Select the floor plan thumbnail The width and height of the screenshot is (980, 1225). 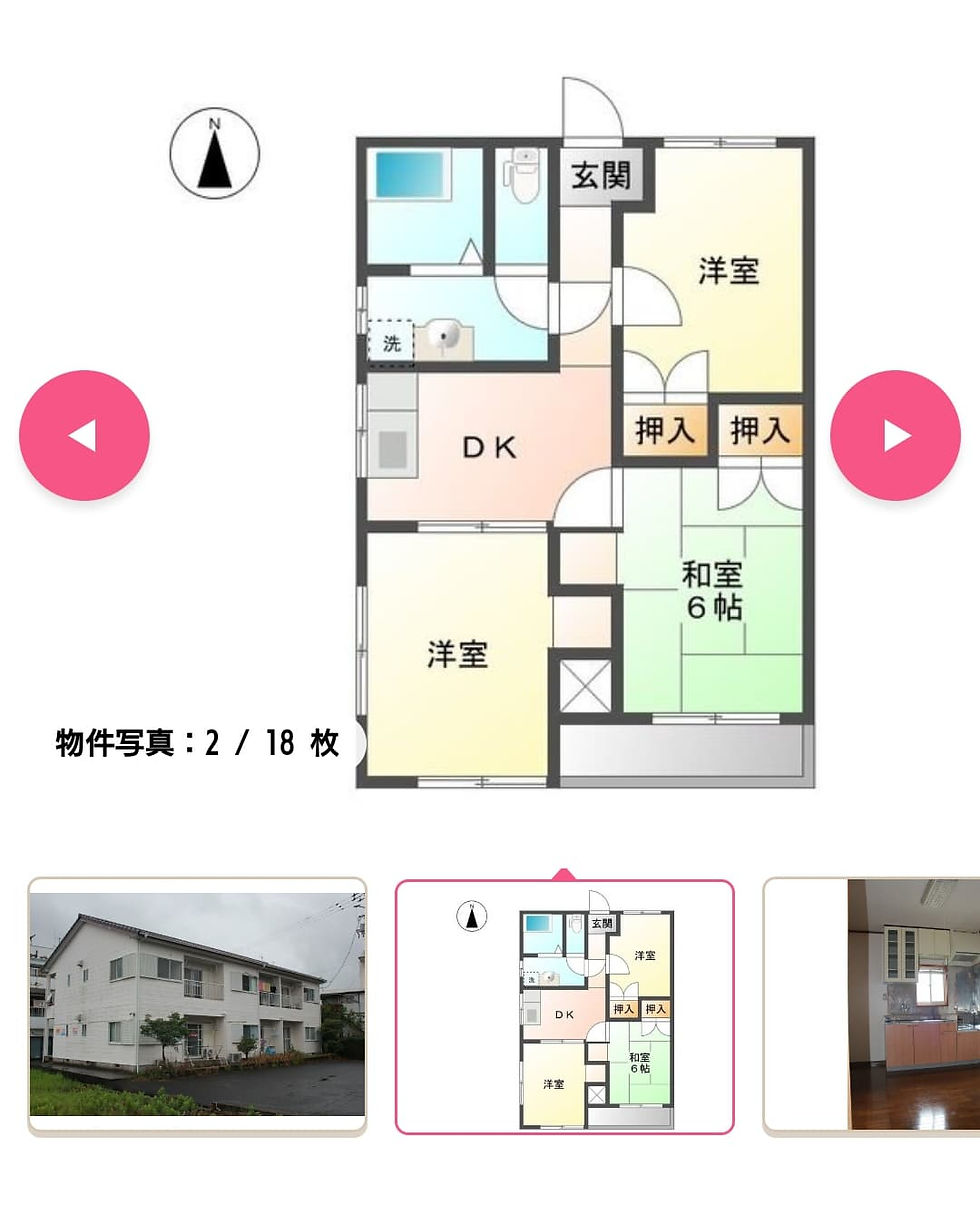(x=564, y=1007)
